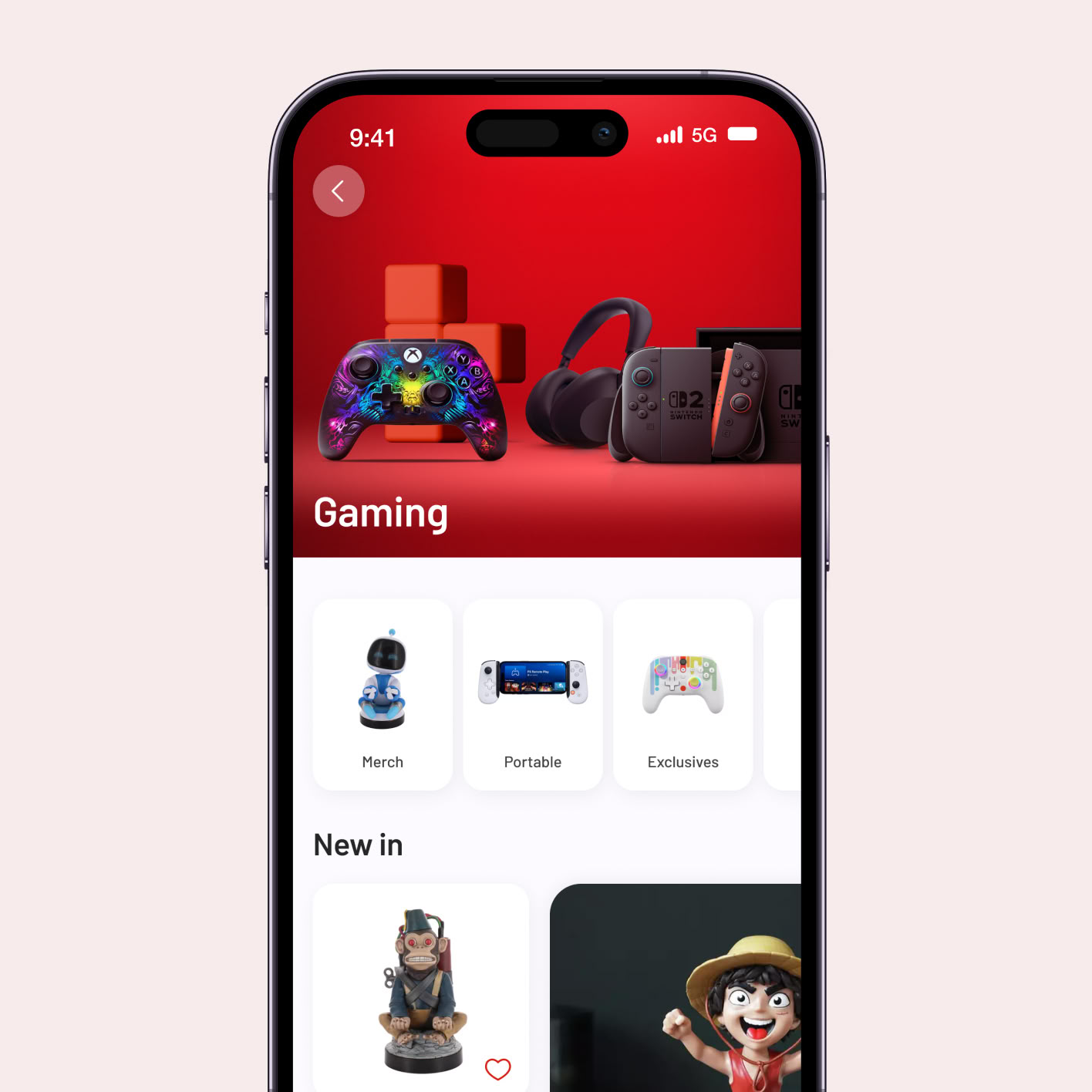Open the Portable category card
1092x1092 pixels.
pyautogui.click(x=533, y=694)
